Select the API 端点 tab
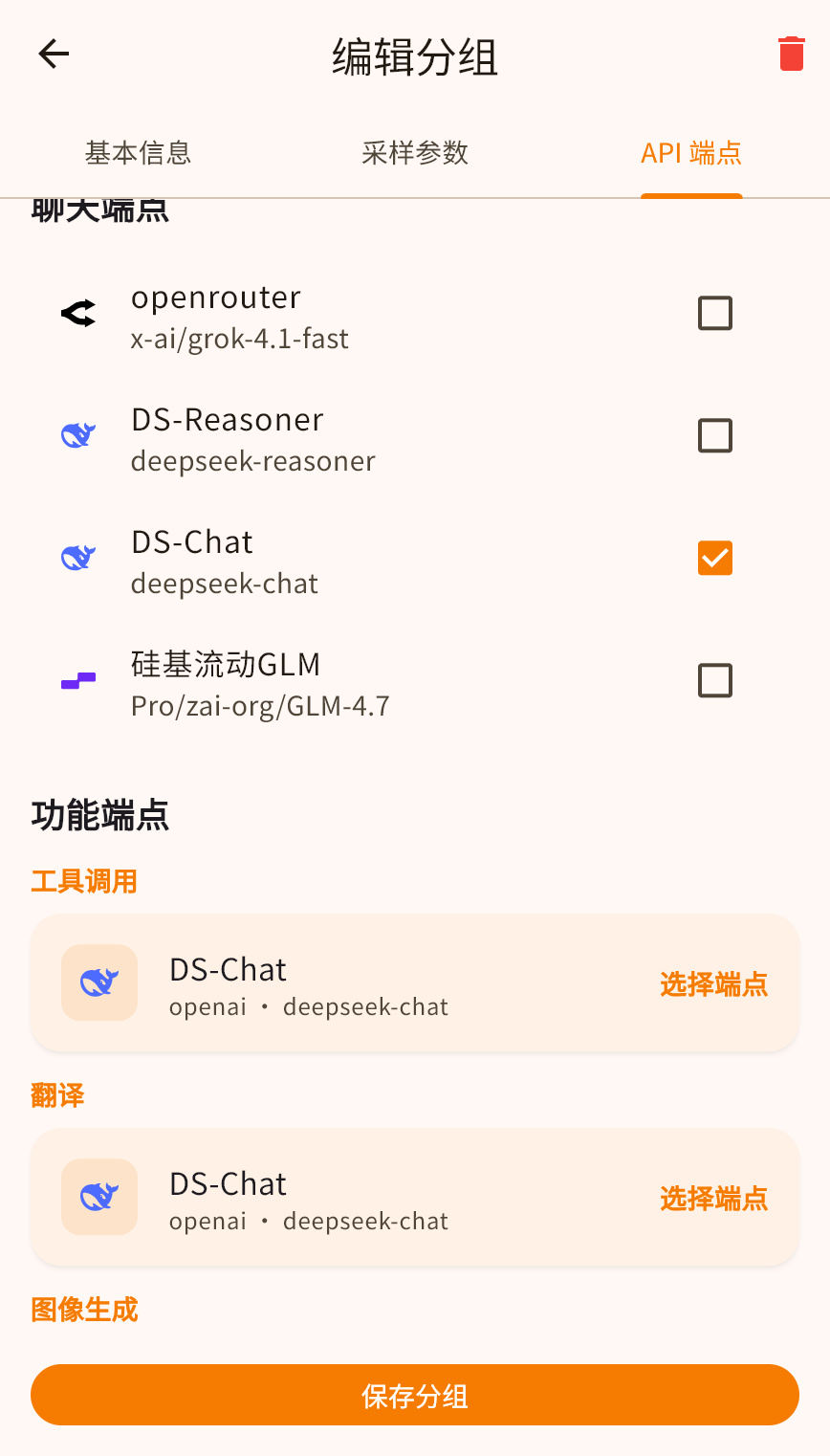This screenshot has height=1456, width=830. tap(691, 153)
